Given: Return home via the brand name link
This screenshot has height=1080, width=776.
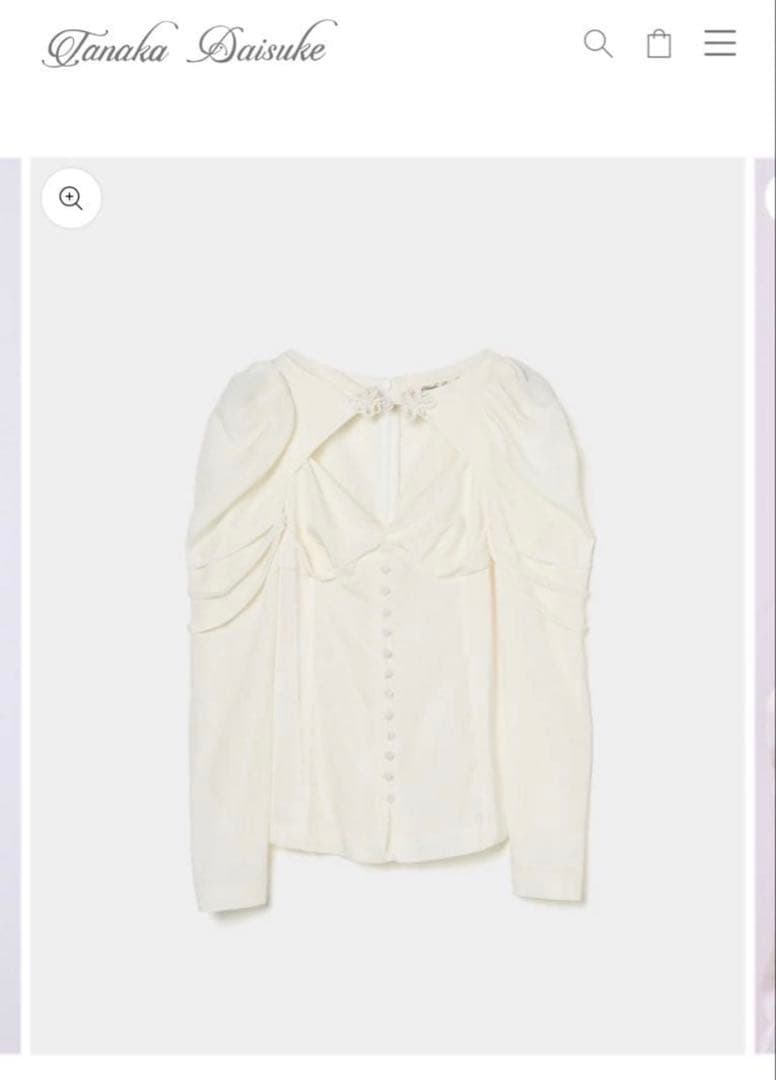Looking at the screenshot, I should point(185,44).
